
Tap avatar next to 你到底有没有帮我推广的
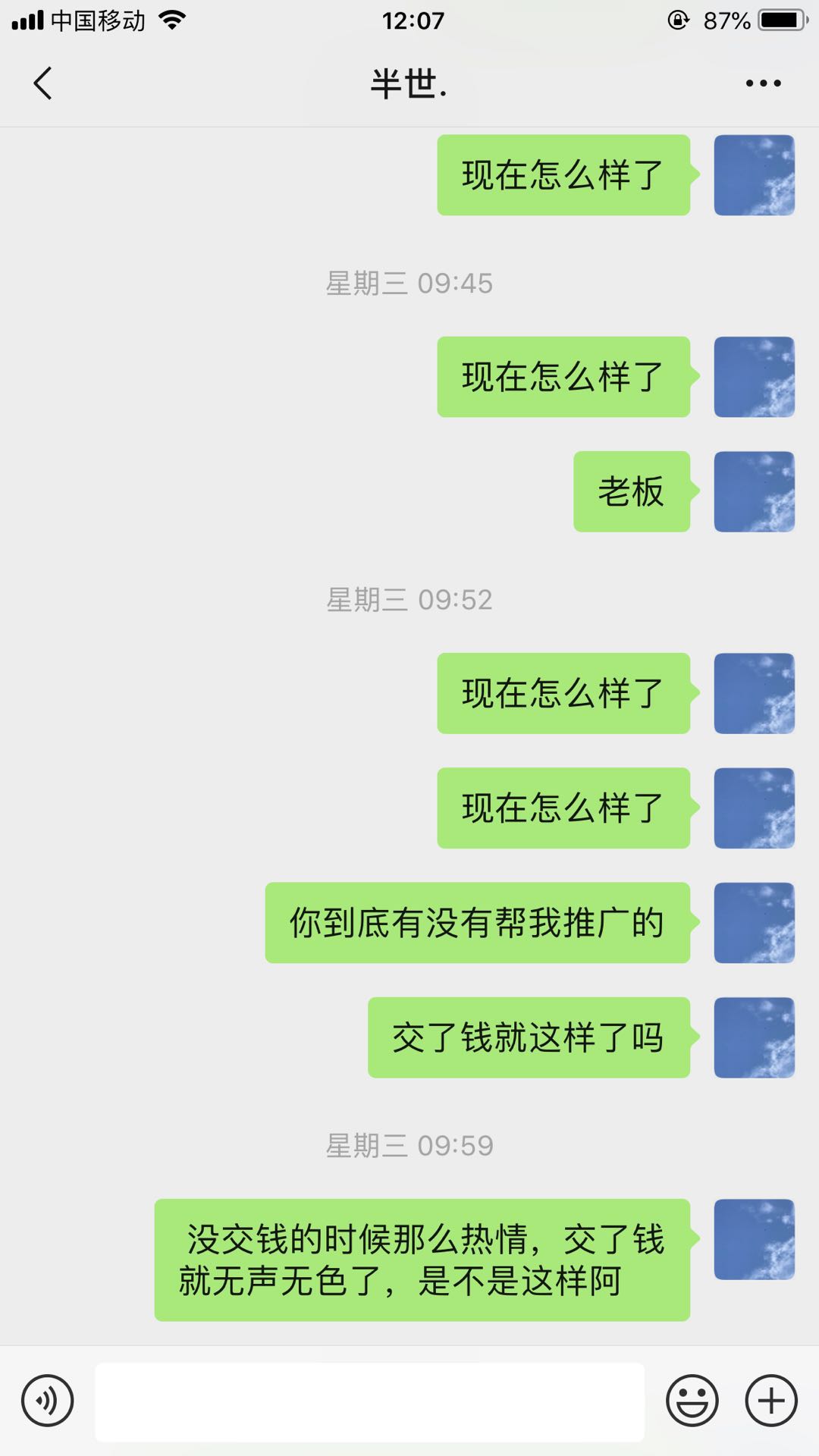754,923
